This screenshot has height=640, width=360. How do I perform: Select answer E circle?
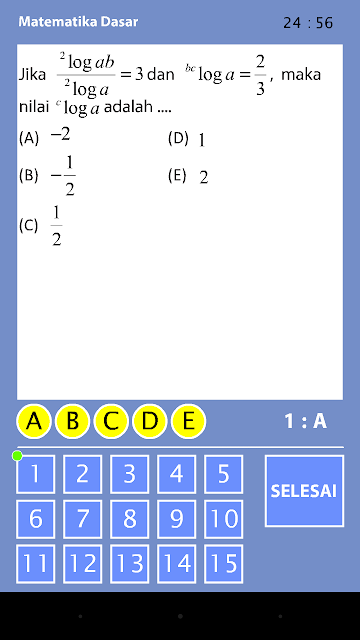[x=188, y=421]
